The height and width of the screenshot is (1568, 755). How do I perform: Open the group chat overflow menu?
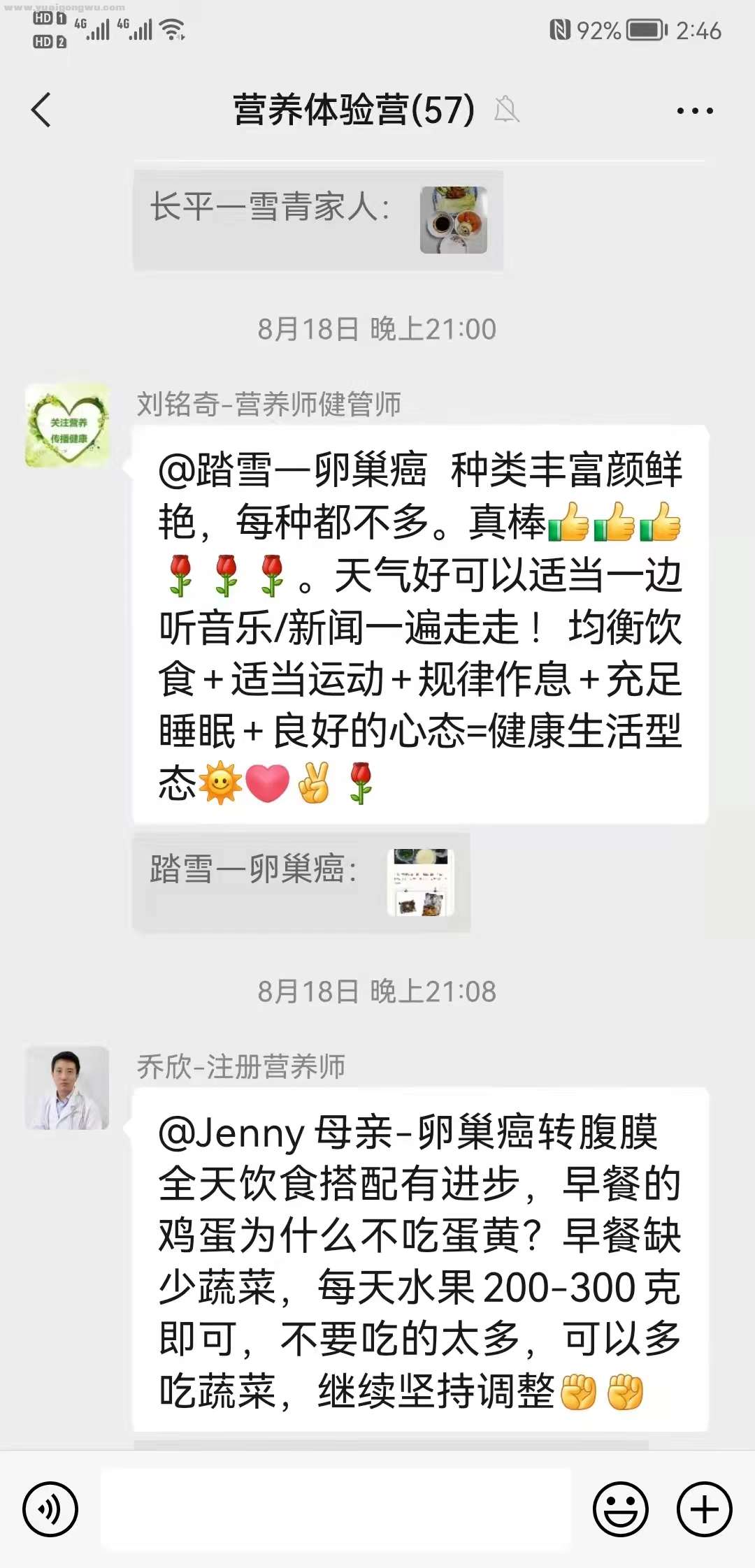[694, 110]
